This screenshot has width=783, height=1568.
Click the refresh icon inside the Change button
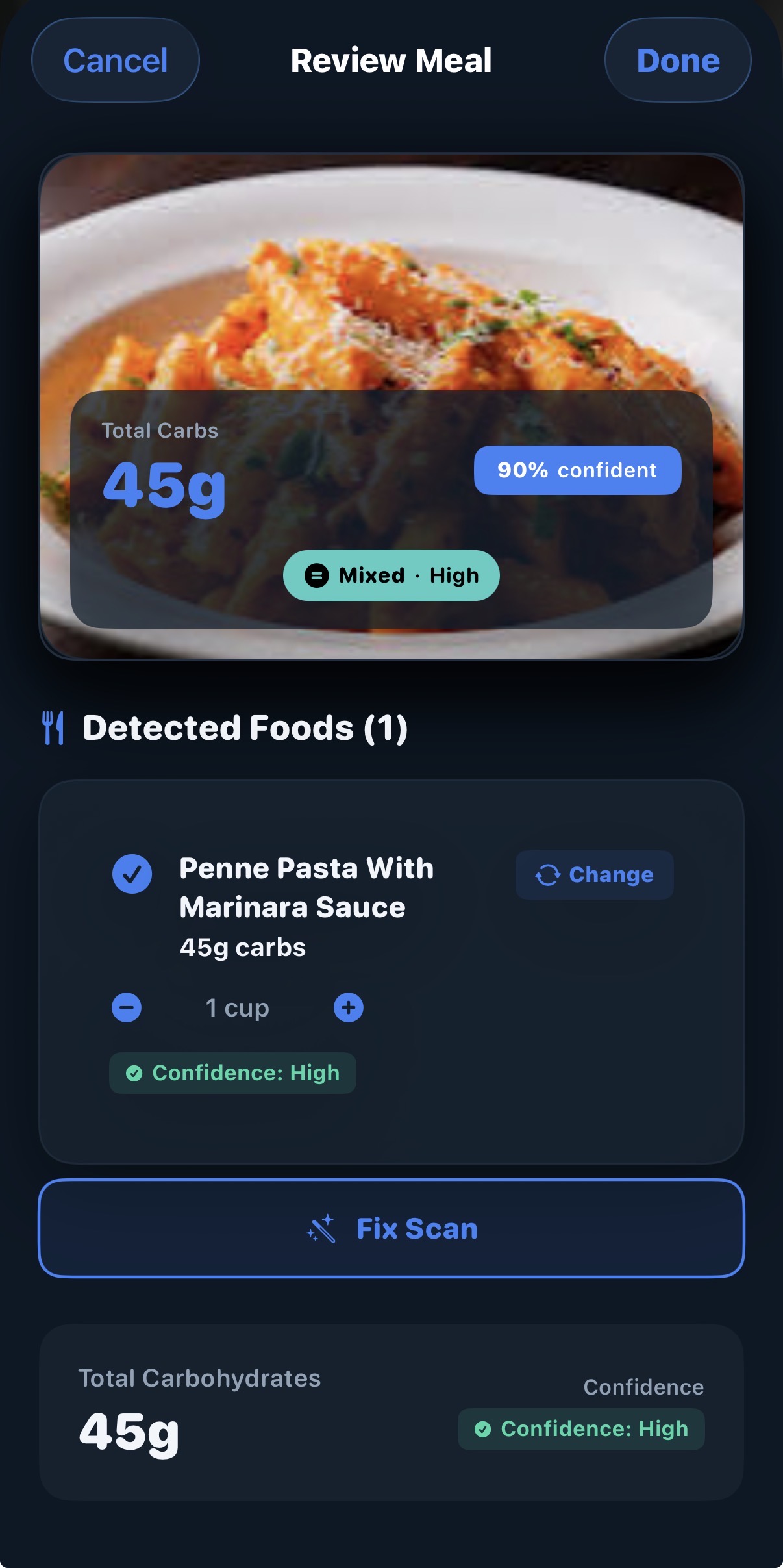(x=549, y=874)
